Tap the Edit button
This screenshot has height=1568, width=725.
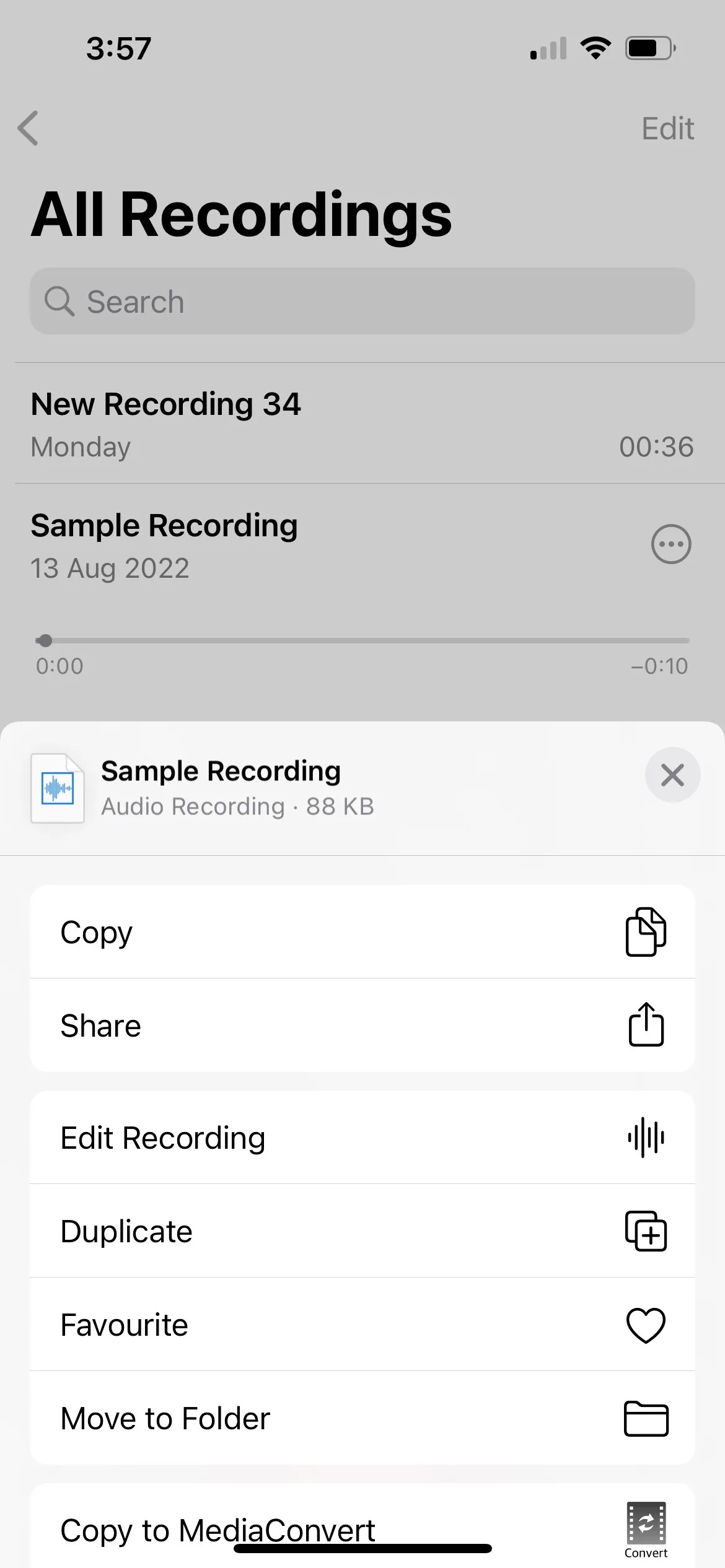(667, 128)
